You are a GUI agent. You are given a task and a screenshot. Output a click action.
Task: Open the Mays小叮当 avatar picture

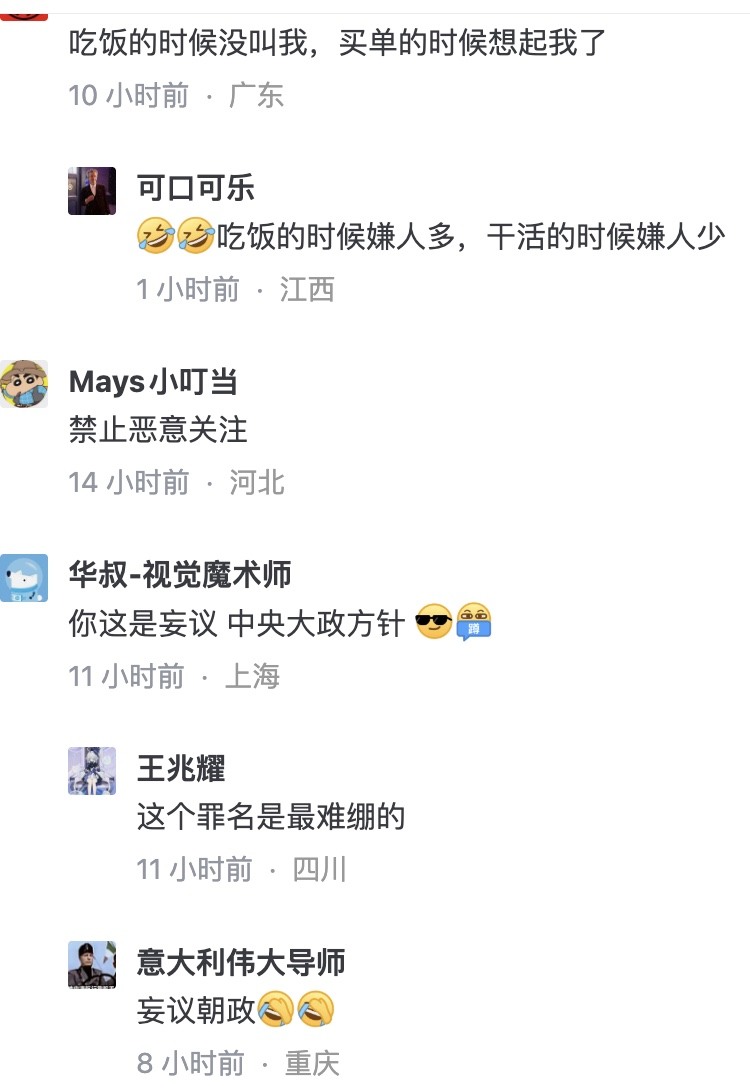pos(24,384)
